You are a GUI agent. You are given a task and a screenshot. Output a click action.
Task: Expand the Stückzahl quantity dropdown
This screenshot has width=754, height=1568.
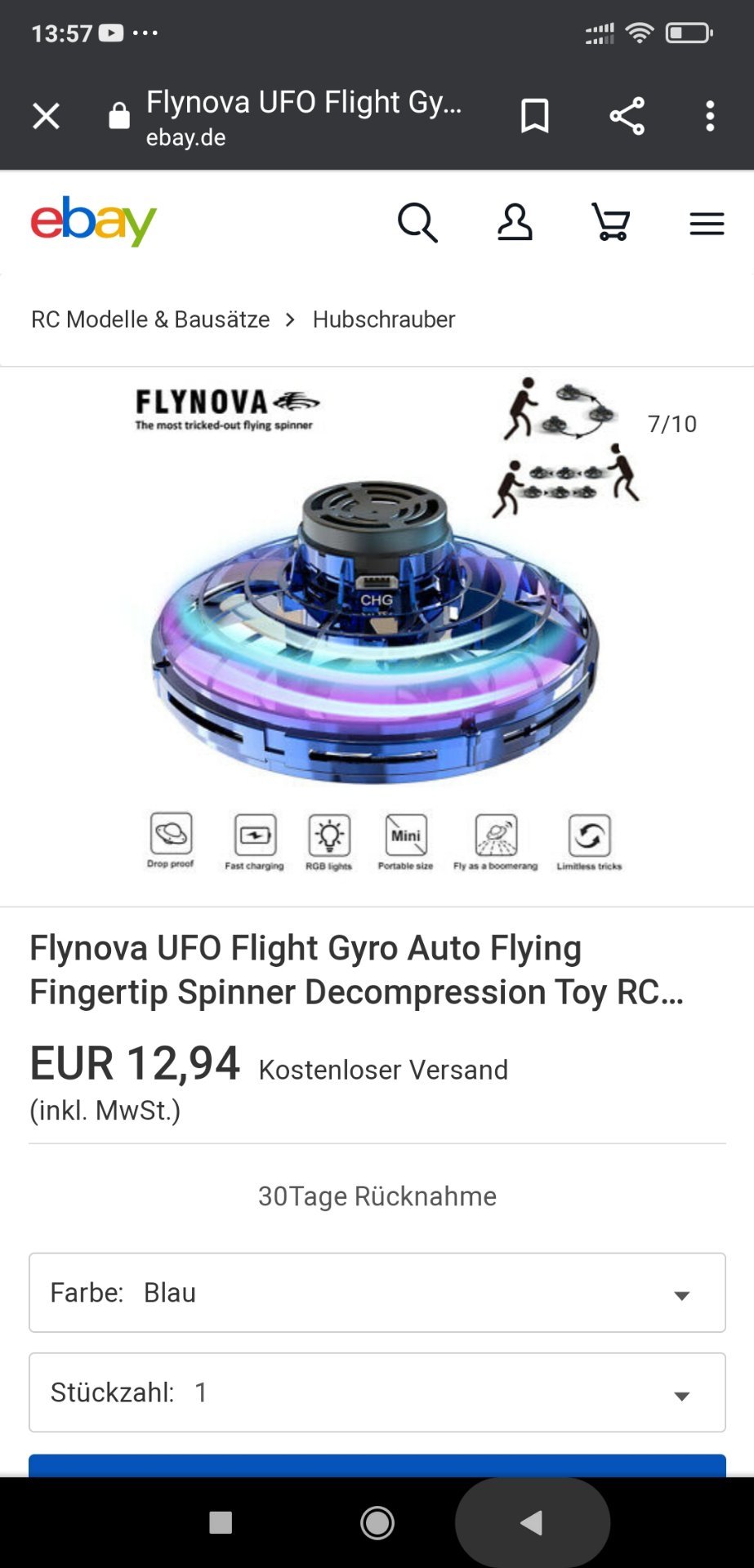coord(377,1392)
